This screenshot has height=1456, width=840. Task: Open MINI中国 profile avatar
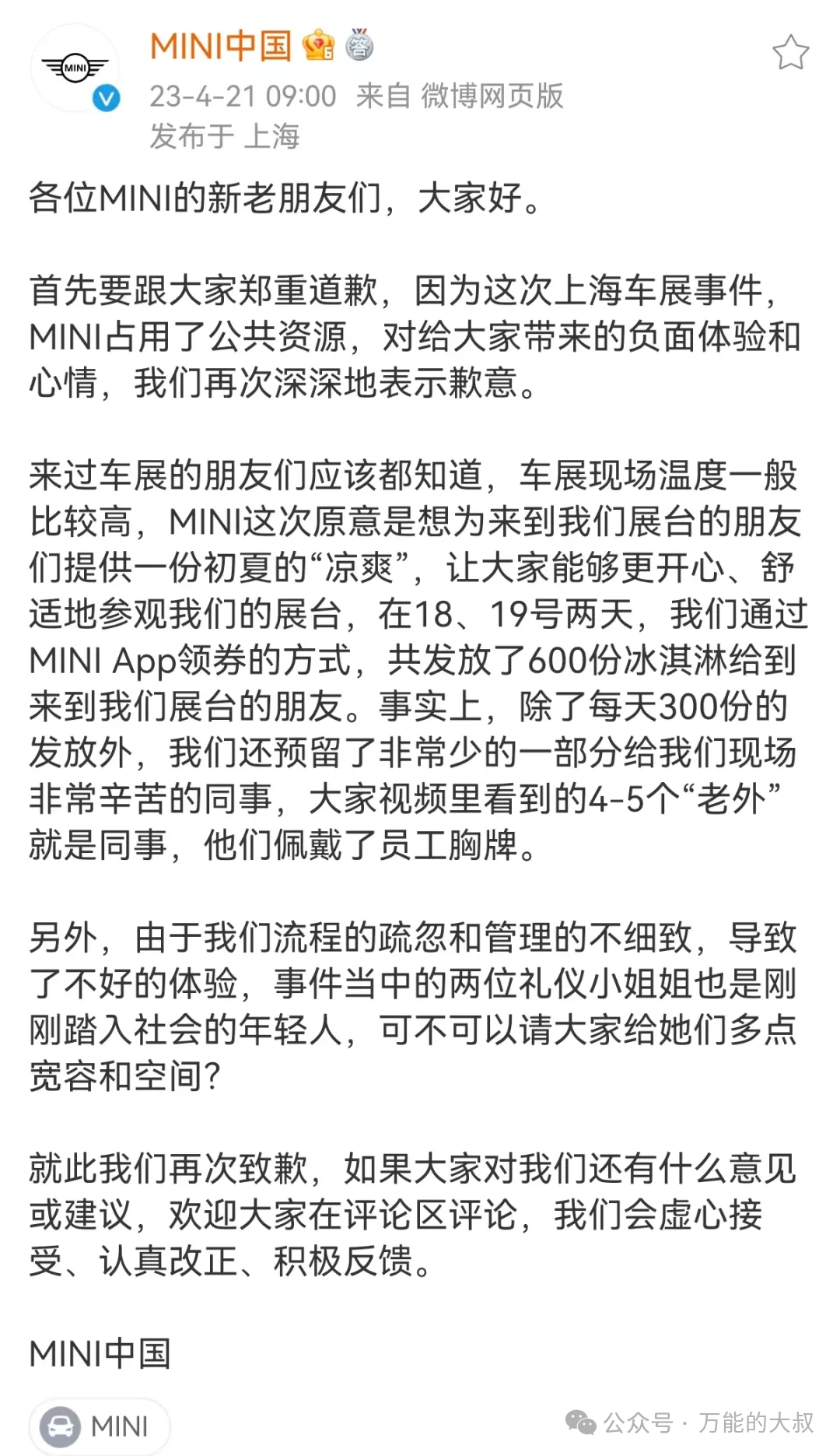[x=75, y=68]
